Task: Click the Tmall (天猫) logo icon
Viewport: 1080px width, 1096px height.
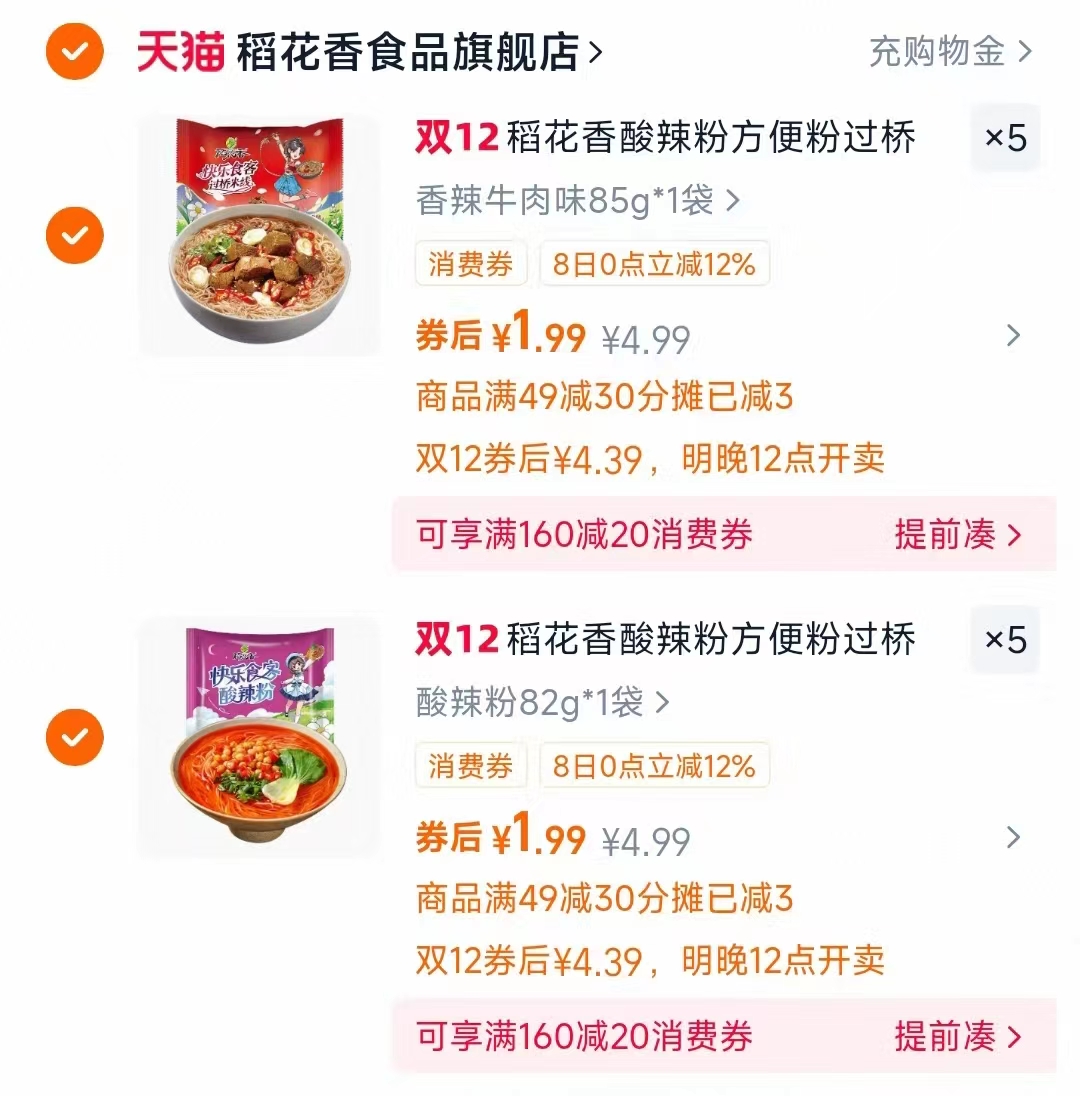Action: coord(180,52)
